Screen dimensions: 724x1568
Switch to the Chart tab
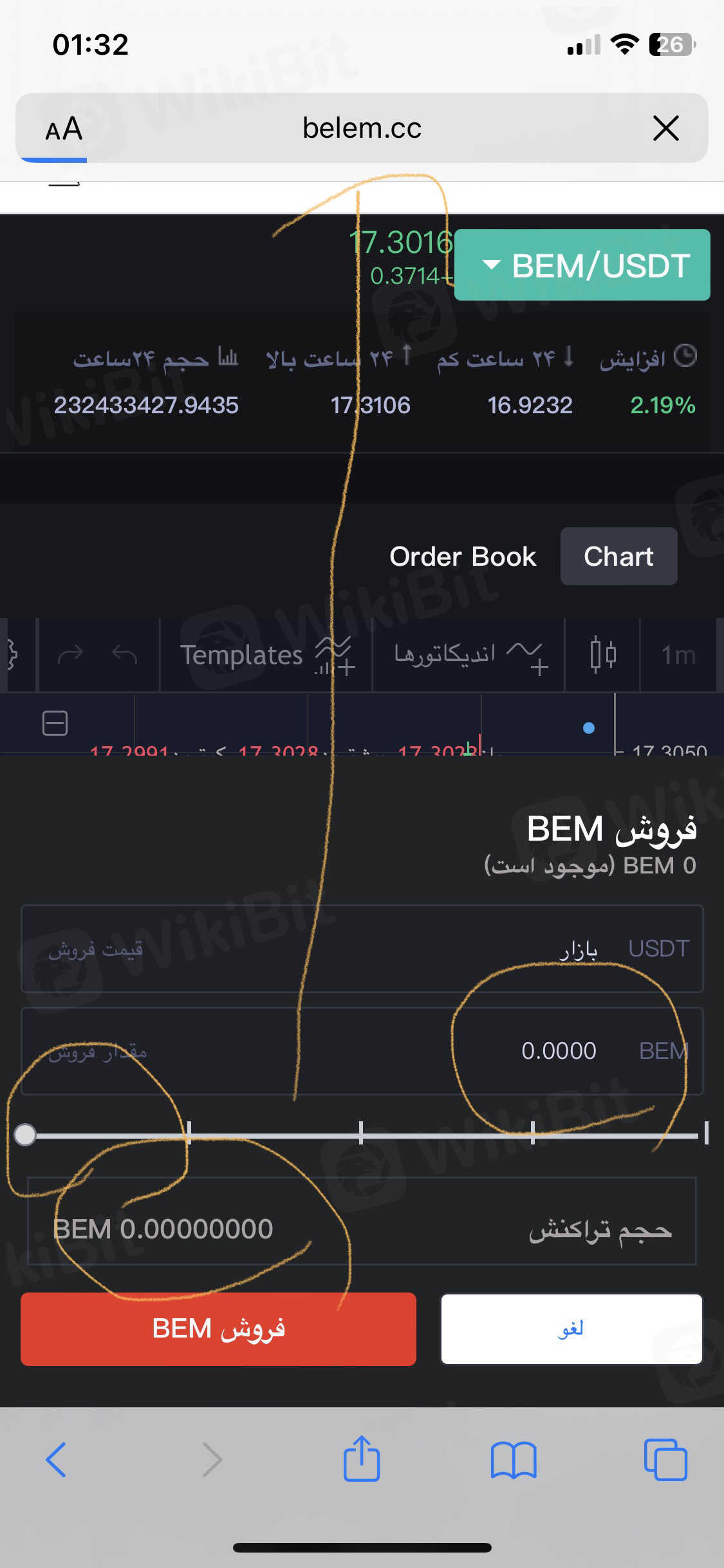pyautogui.click(x=618, y=557)
